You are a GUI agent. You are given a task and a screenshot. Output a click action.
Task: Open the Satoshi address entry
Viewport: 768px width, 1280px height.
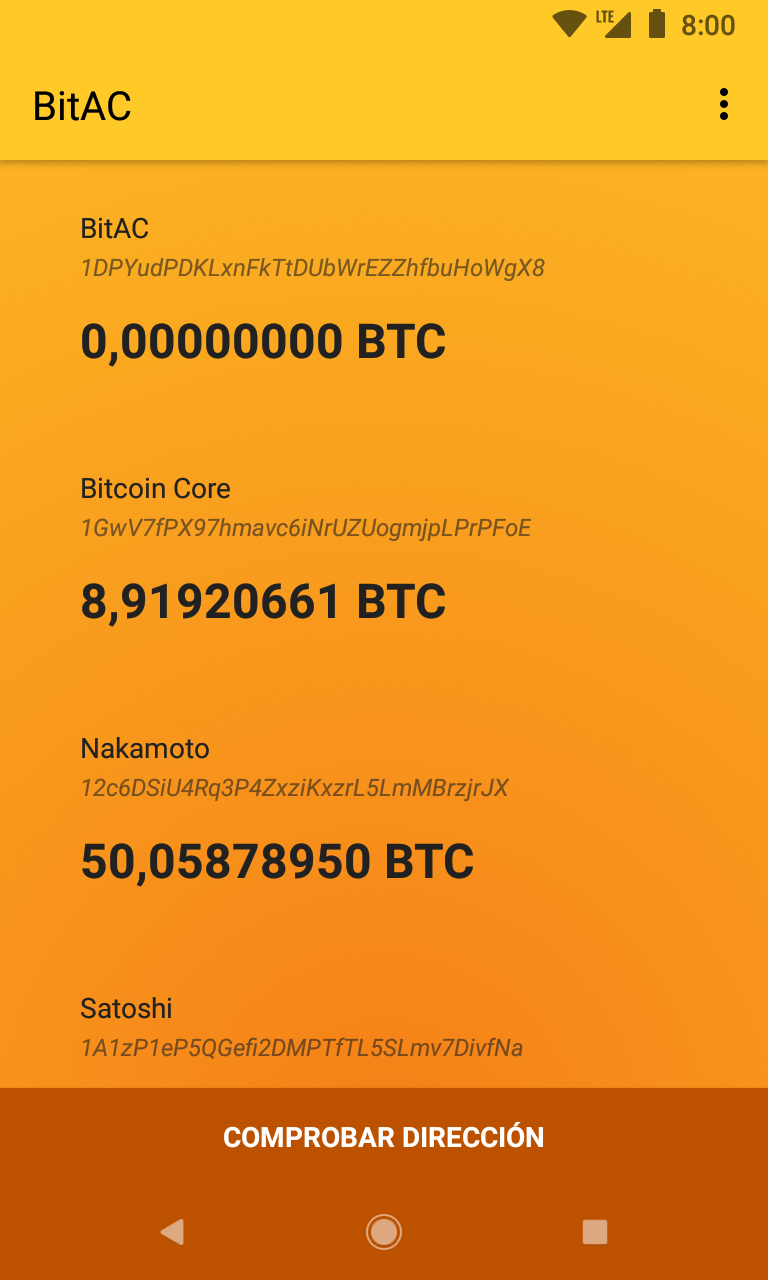pyautogui.click(x=301, y=1030)
